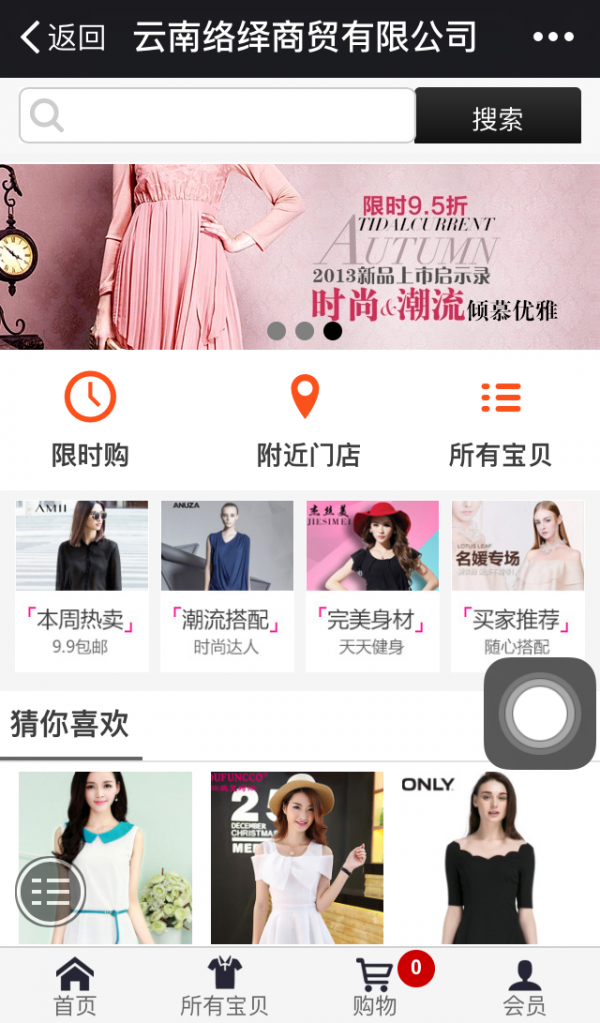
Task: View the ONLY black dress product
Action: coord(490,857)
